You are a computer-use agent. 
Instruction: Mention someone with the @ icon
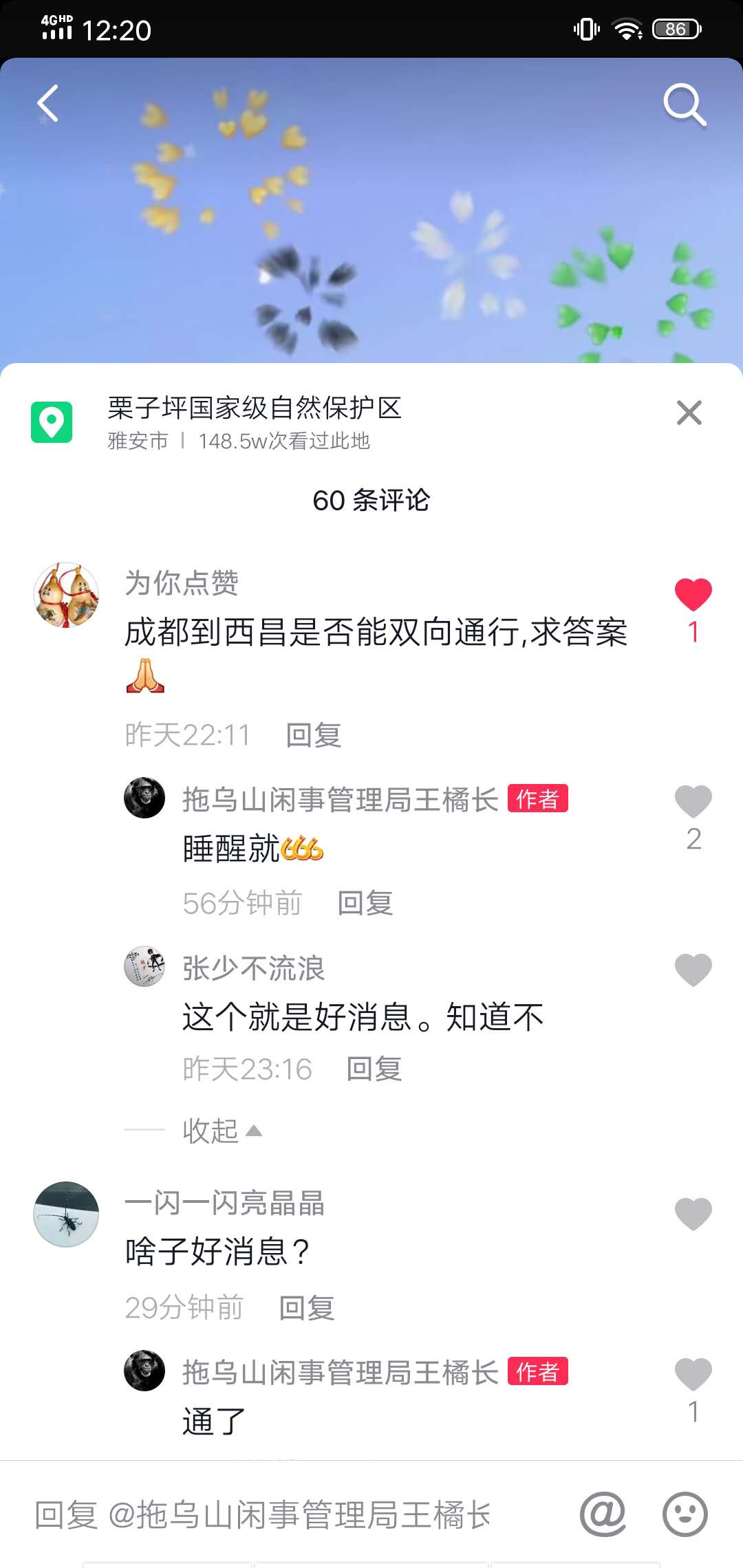tap(603, 1514)
